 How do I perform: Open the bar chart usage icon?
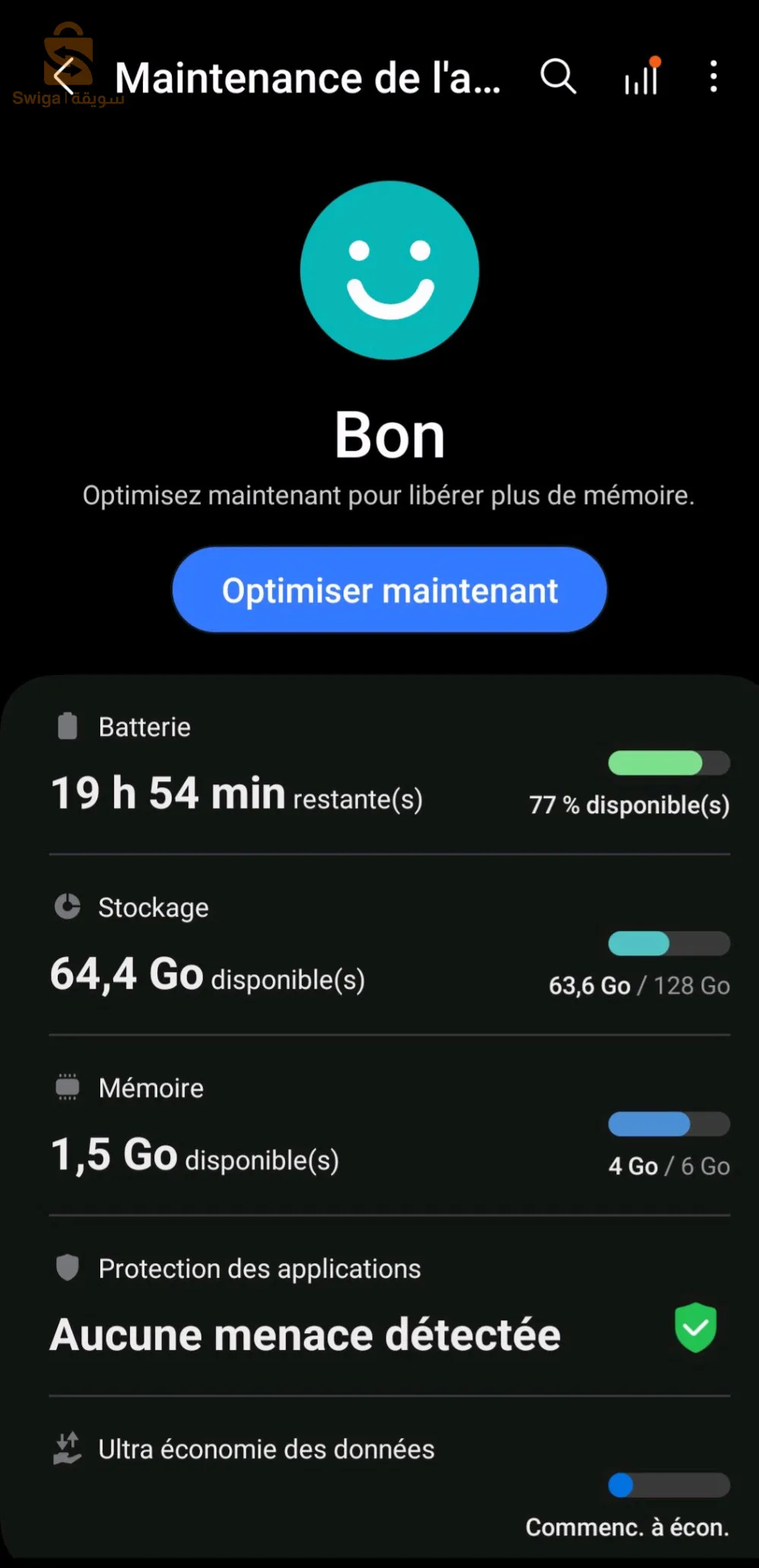tap(642, 77)
